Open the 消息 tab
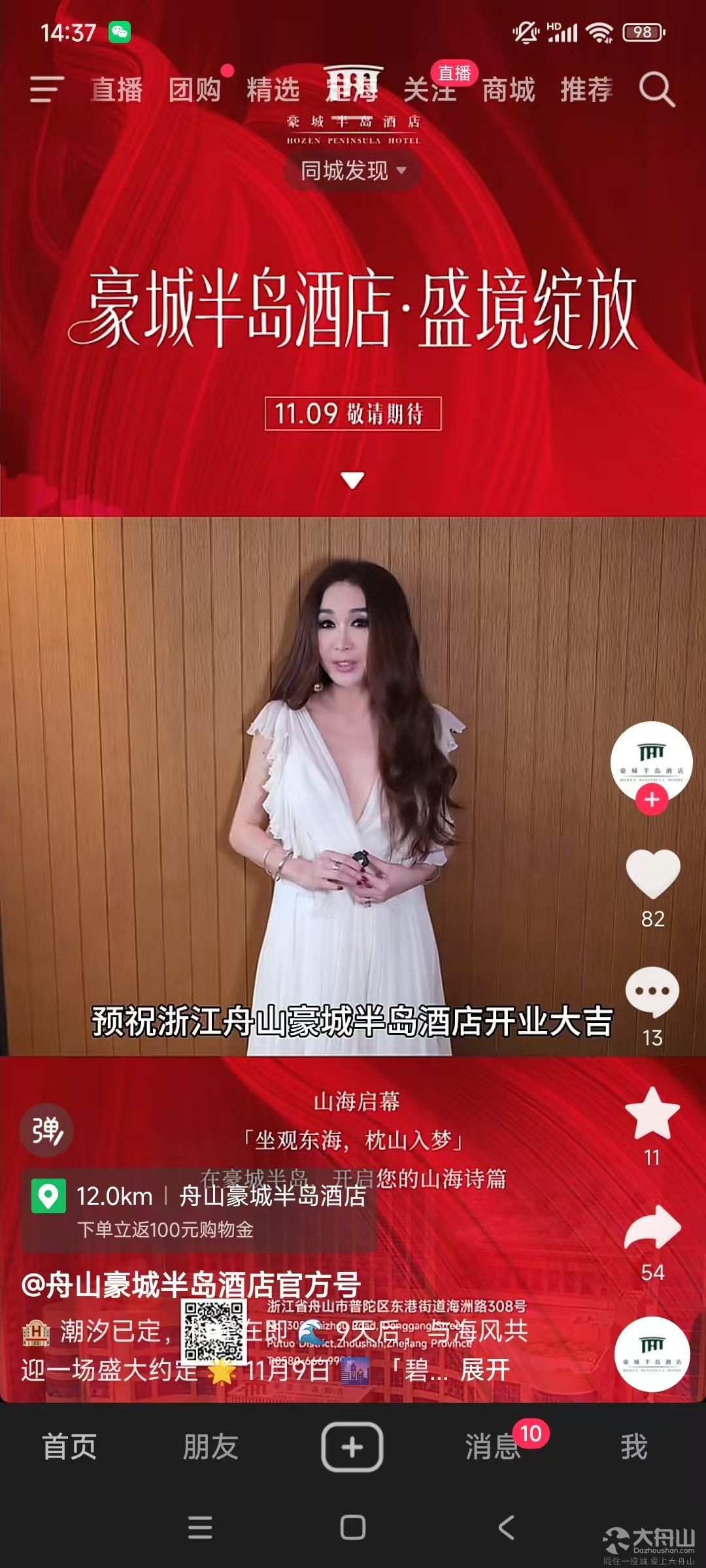706x1568 pixels. coord(493,1448)
